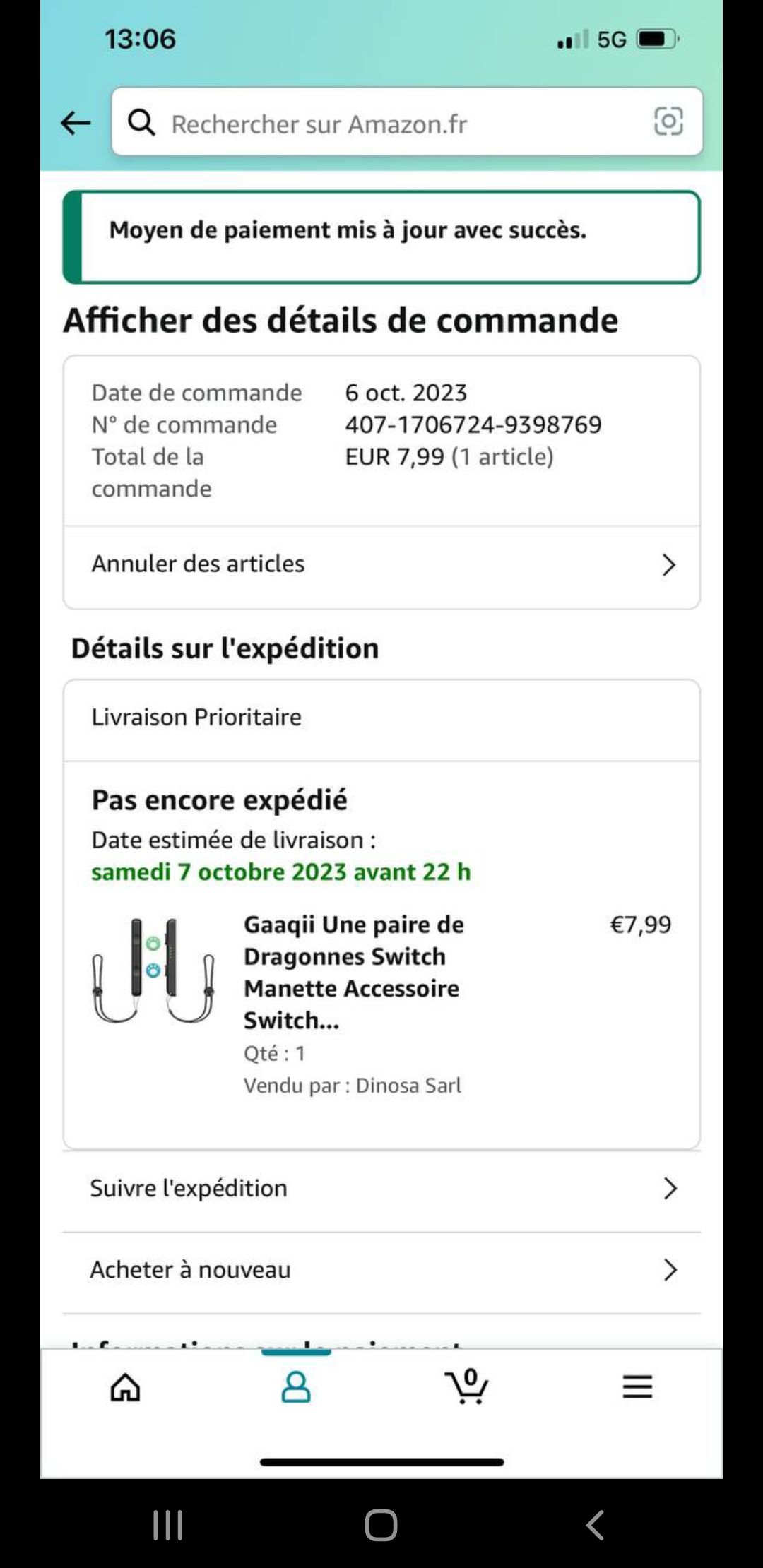Open the camera scan icon in search bar
The image size is (763, 1568).
[x=668, y=121]
